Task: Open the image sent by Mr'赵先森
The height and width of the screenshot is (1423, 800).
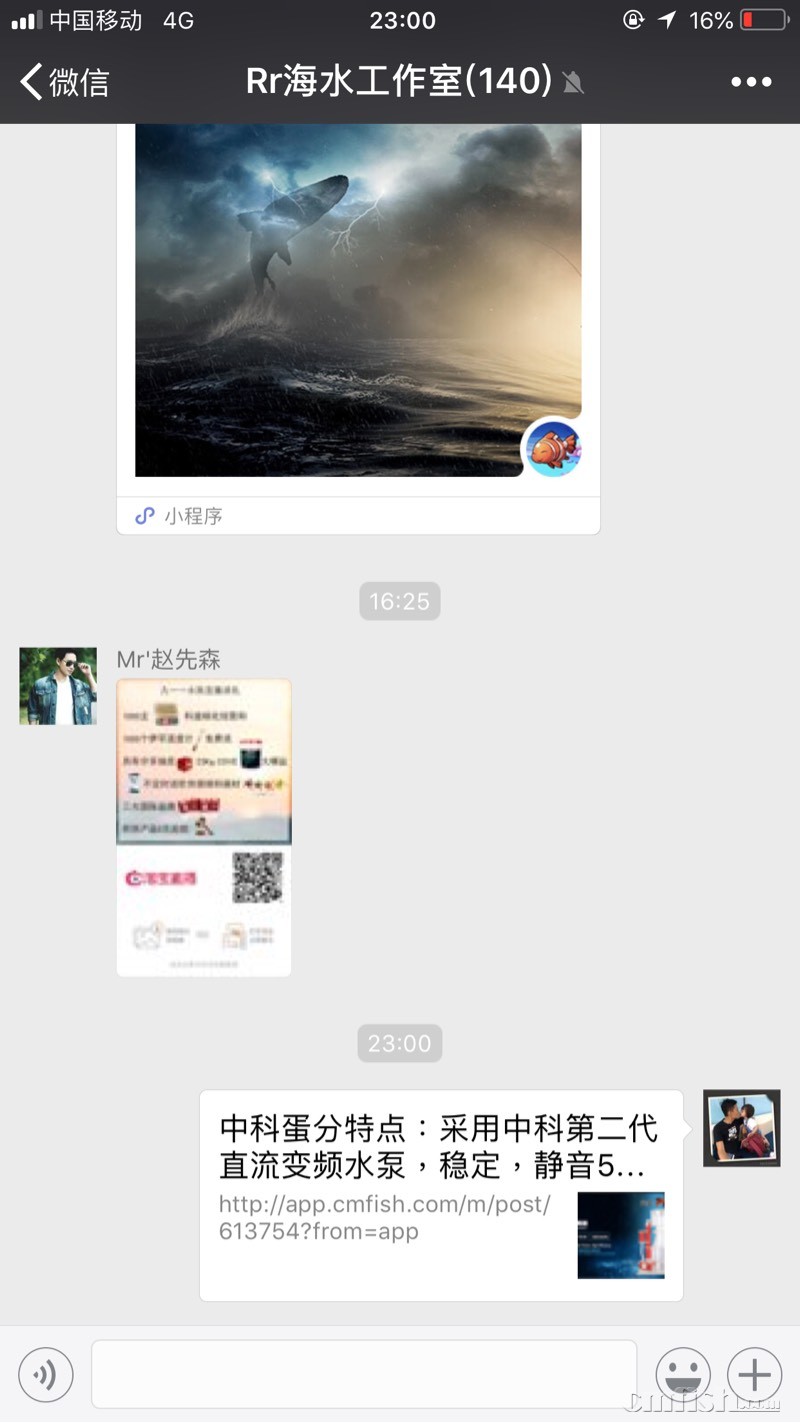Action: (x=204, y=827)
